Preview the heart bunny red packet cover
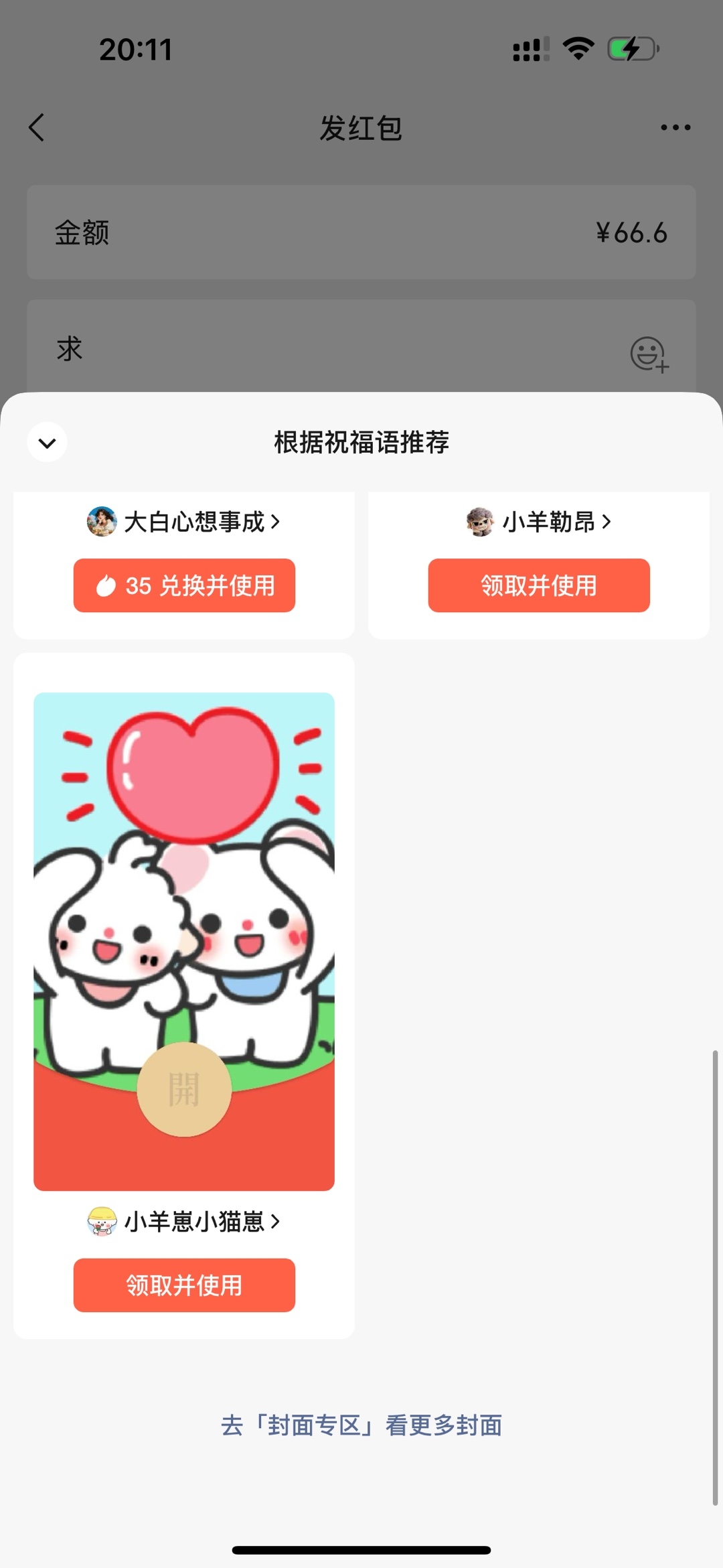723x1568 pixels. pyautogui.click(x=184, y=942)
